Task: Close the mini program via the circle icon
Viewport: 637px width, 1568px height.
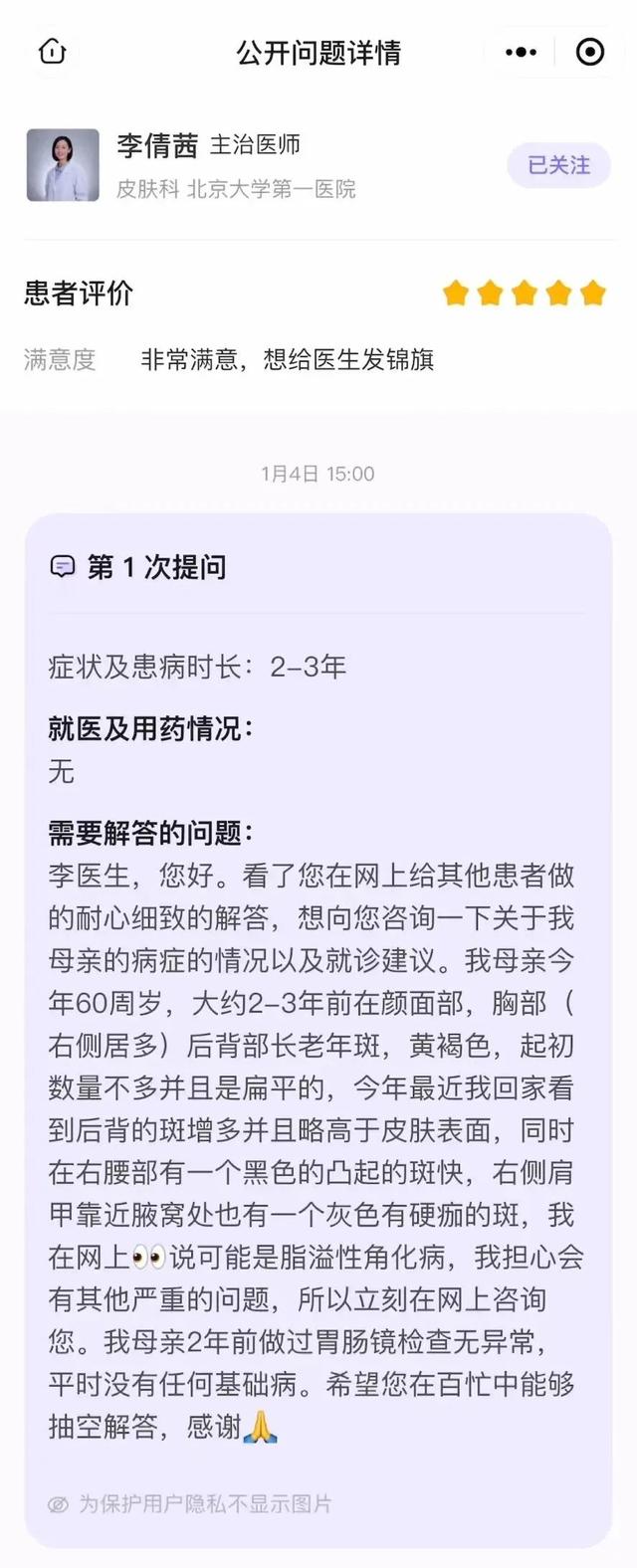Action: 590,52
